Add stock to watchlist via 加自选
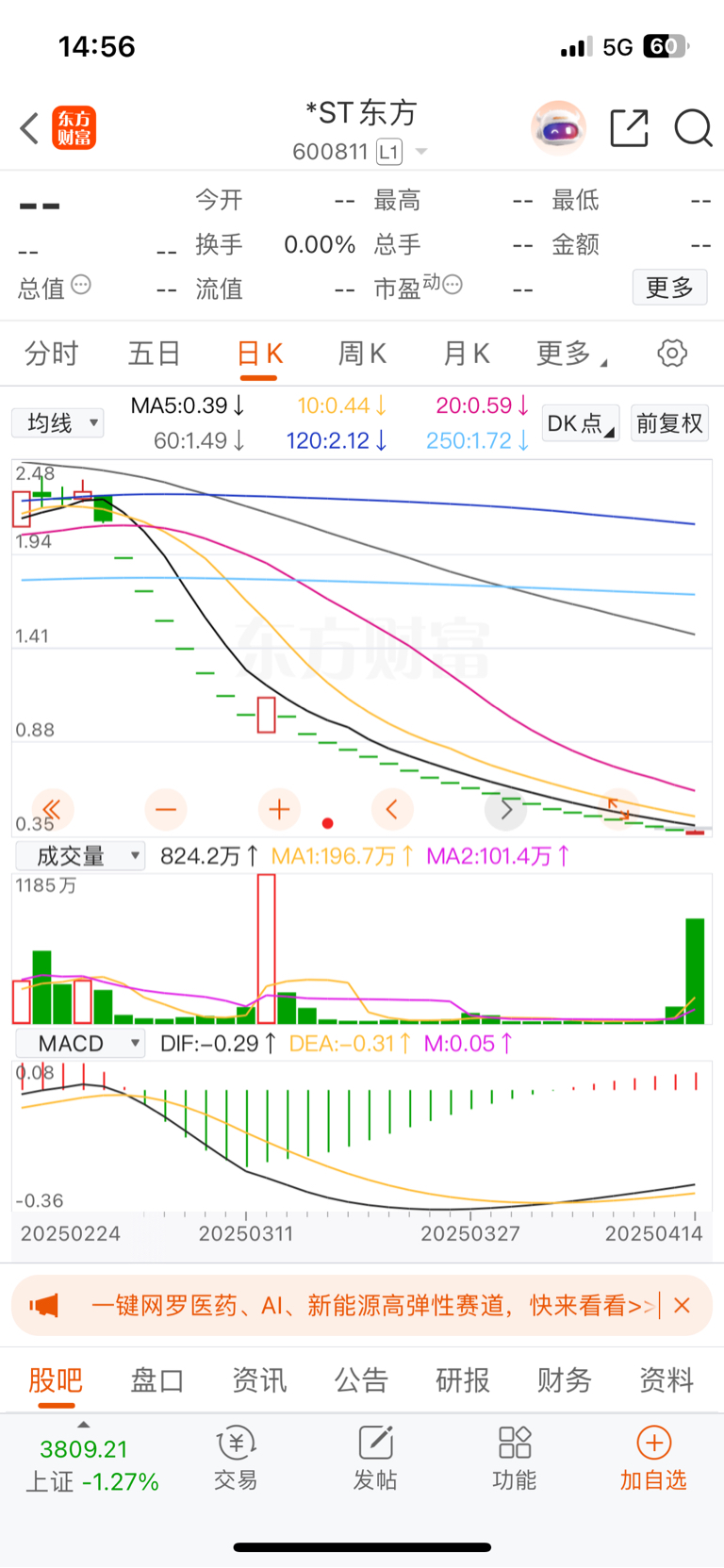724x1568 pixels. point(653,1458)
